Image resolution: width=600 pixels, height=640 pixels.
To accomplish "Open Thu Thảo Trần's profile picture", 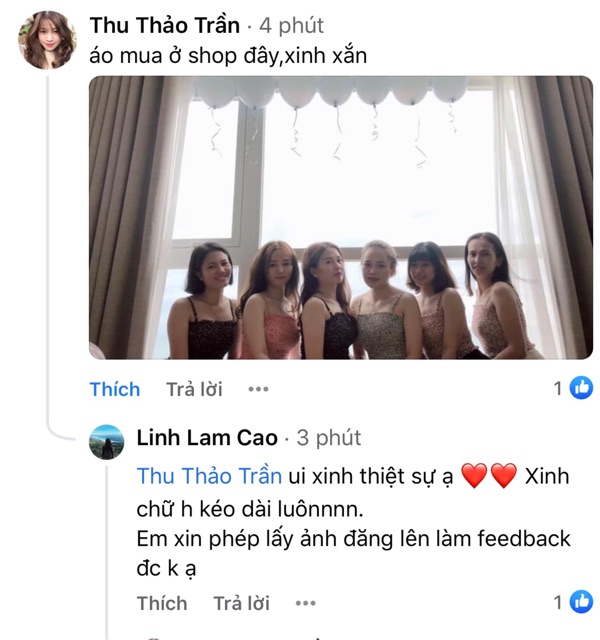I will click(x=48, y=39).
